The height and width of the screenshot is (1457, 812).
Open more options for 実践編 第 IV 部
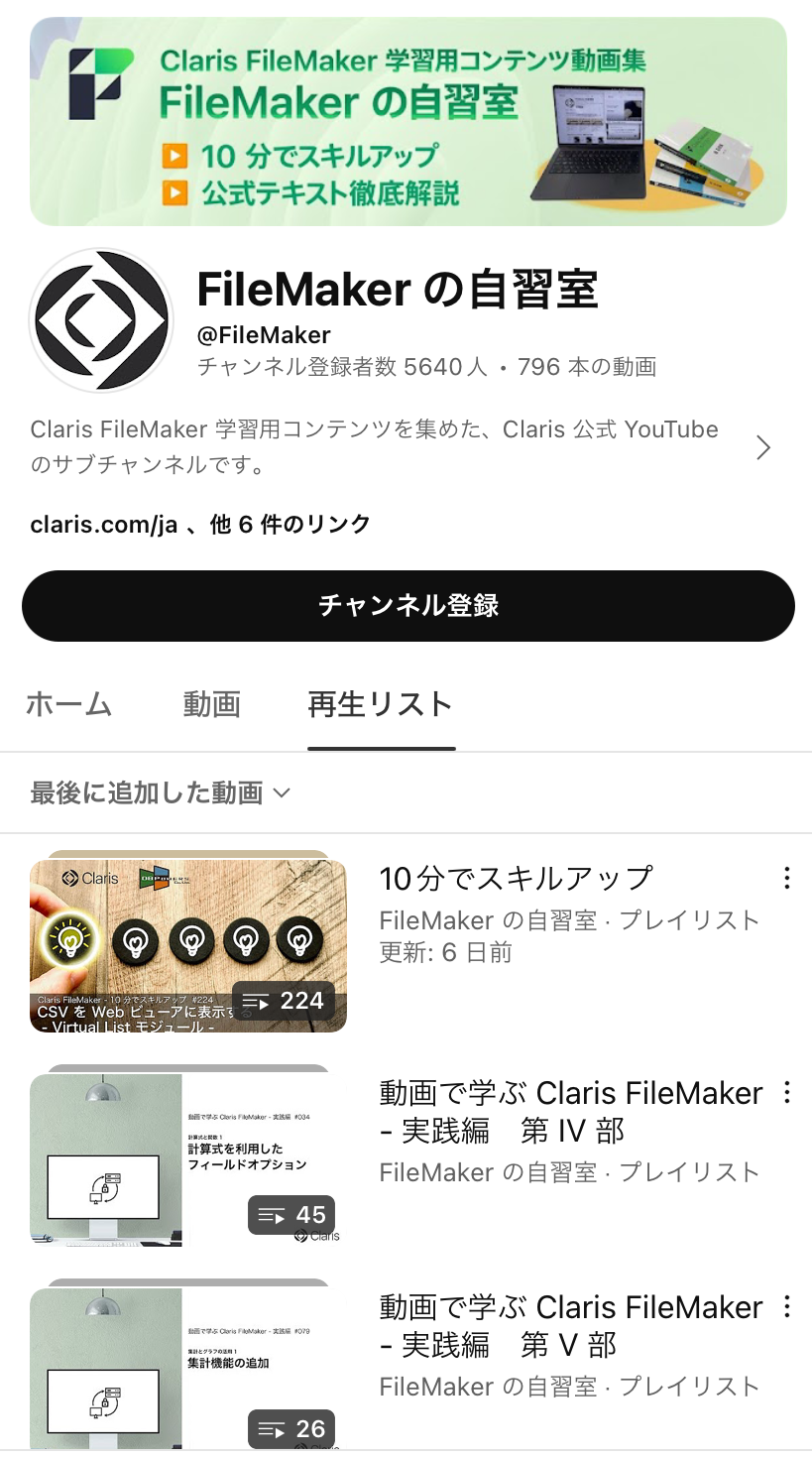pyautogui.click(x=786, y=1093)
